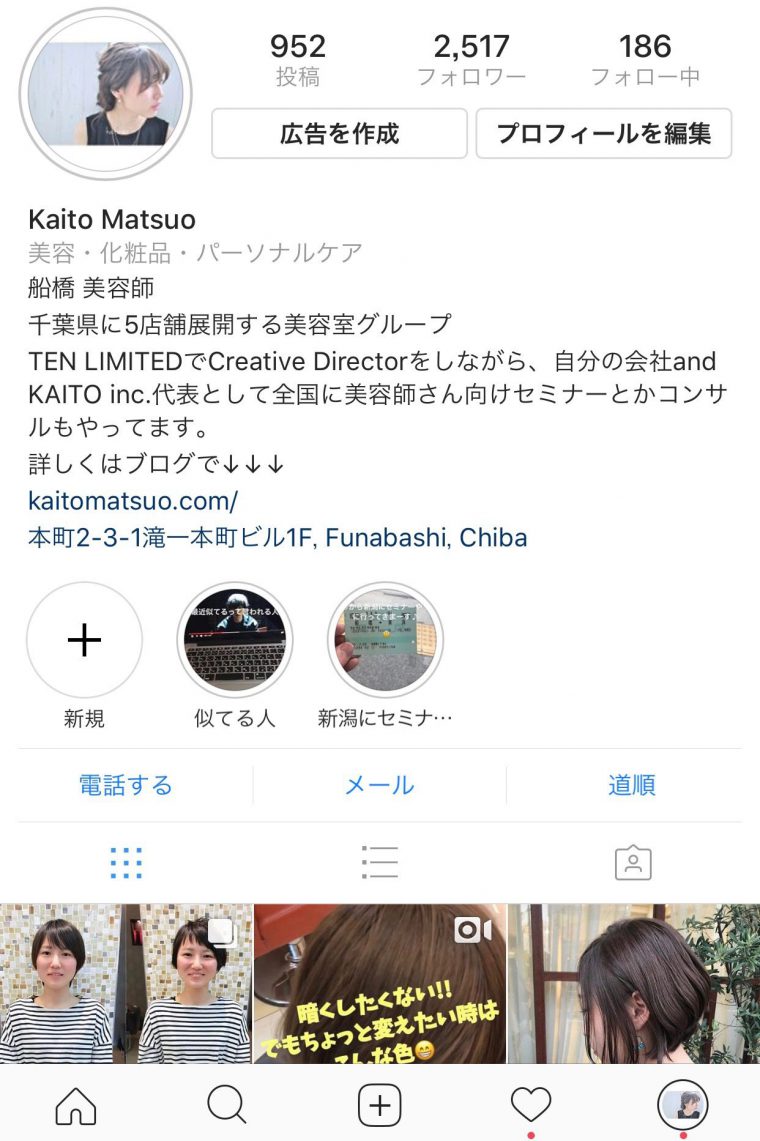
Task: Switch to the list view tab
Action: coord(379,862)
